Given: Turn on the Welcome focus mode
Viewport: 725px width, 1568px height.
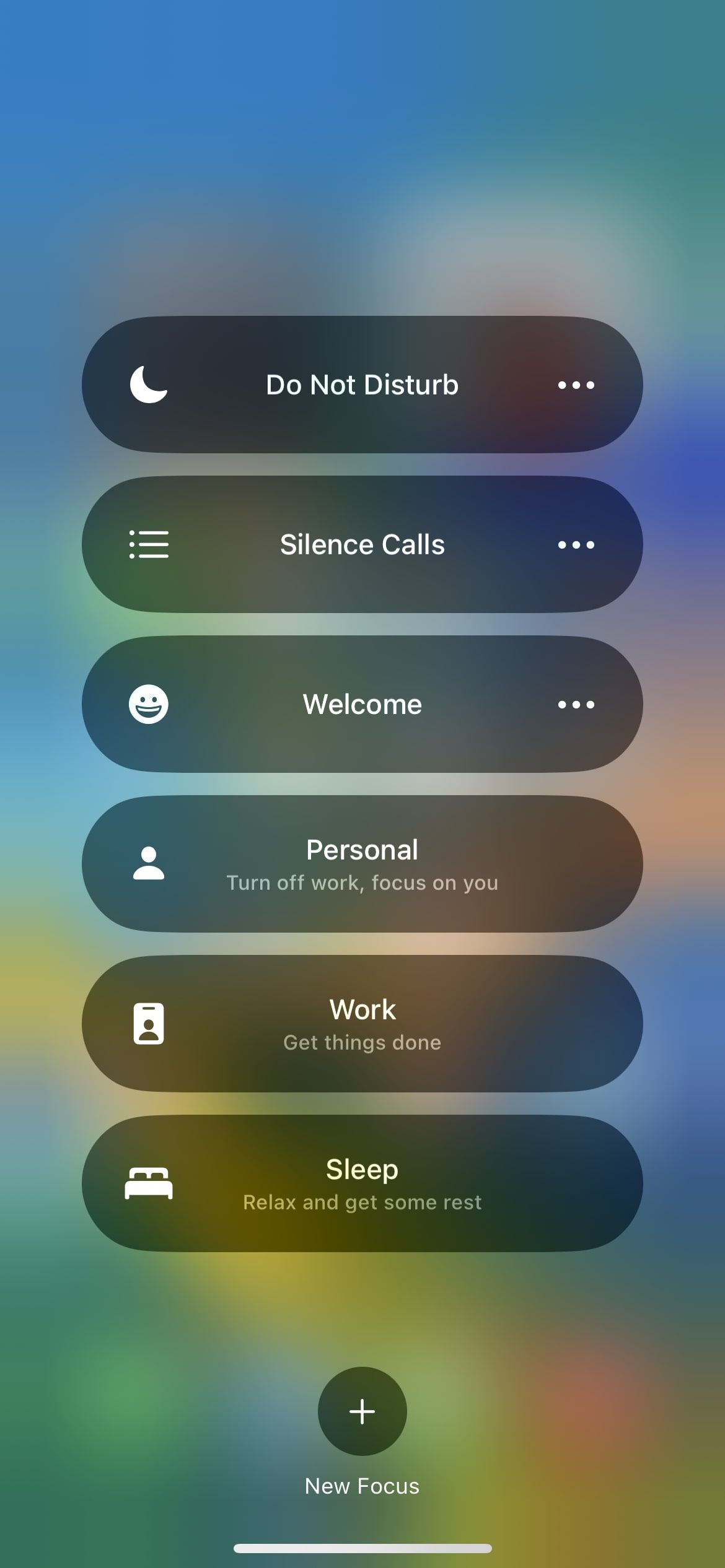Looking at the screenshot, I should [x=362, y=704].
